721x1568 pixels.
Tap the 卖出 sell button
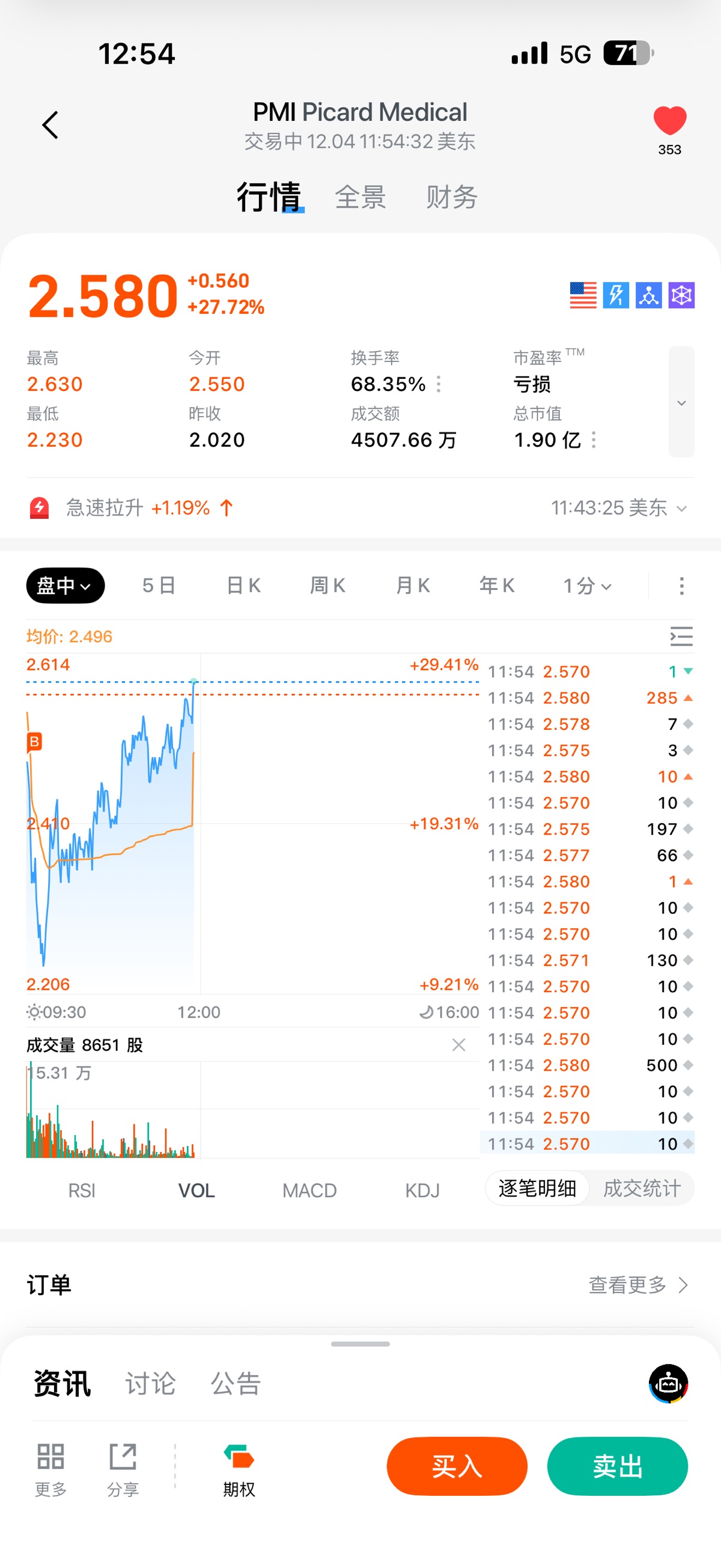tap(617, 1466)
